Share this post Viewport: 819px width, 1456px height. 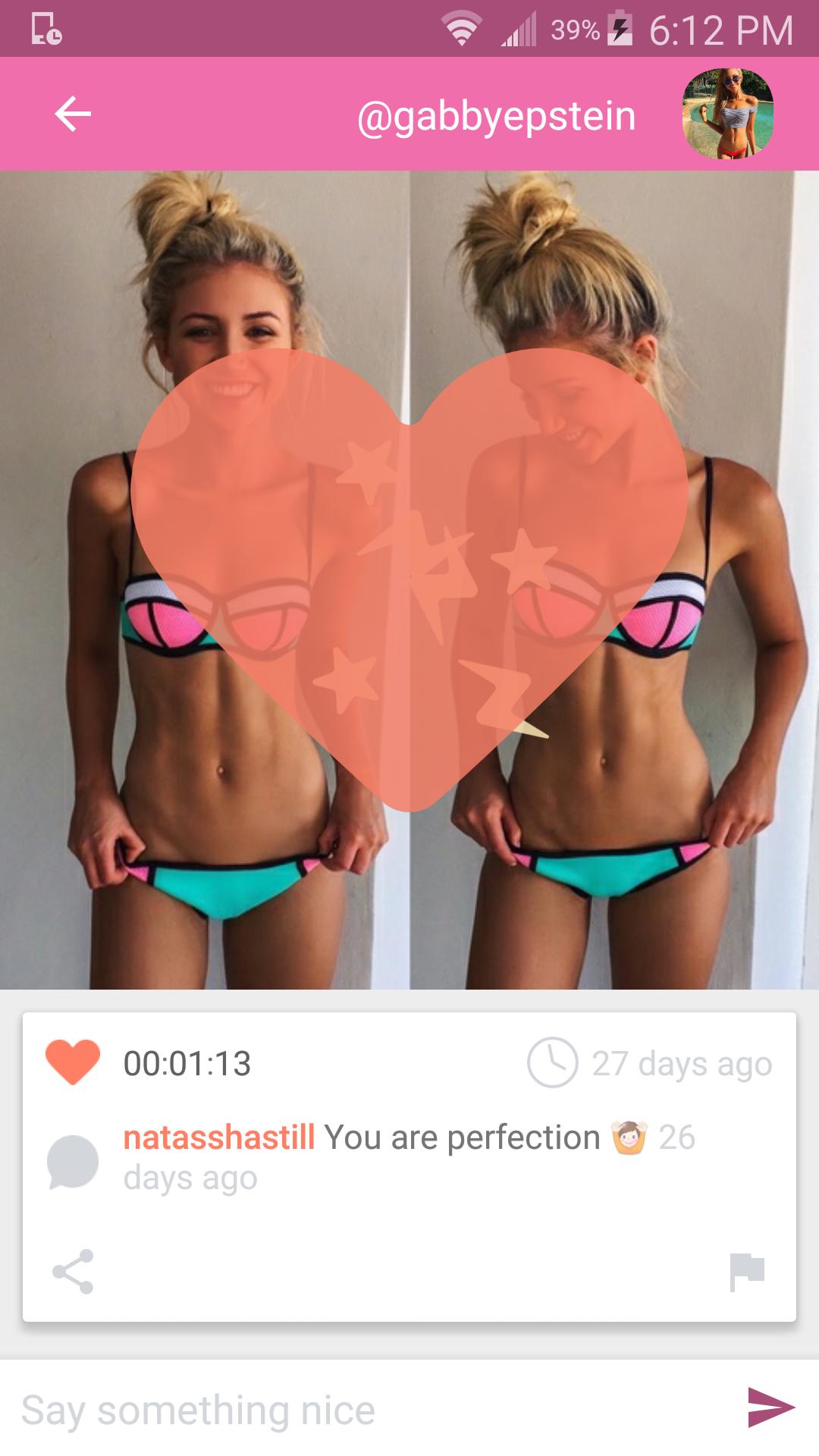click(x=73, y=1272)
